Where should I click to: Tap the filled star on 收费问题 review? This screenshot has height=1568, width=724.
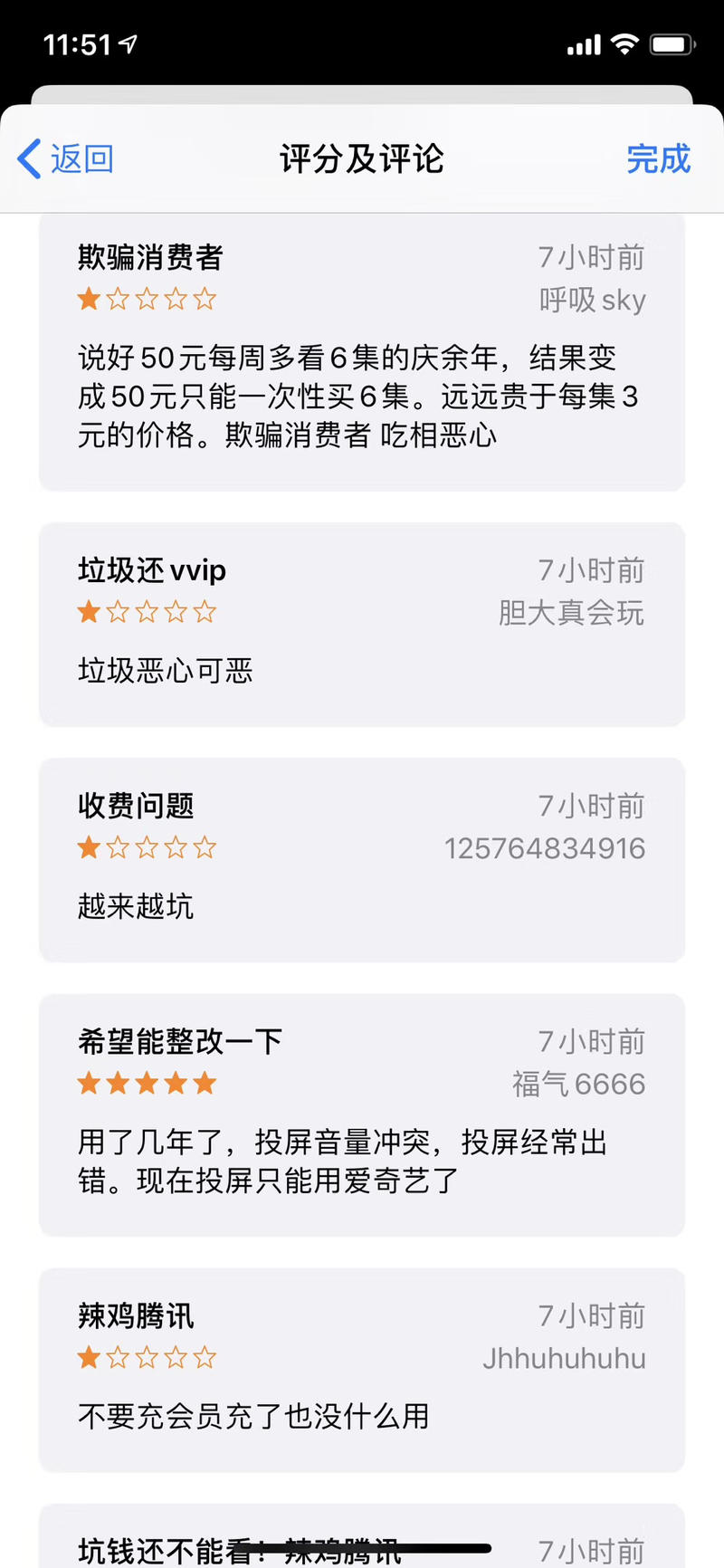tap(88, 847)
